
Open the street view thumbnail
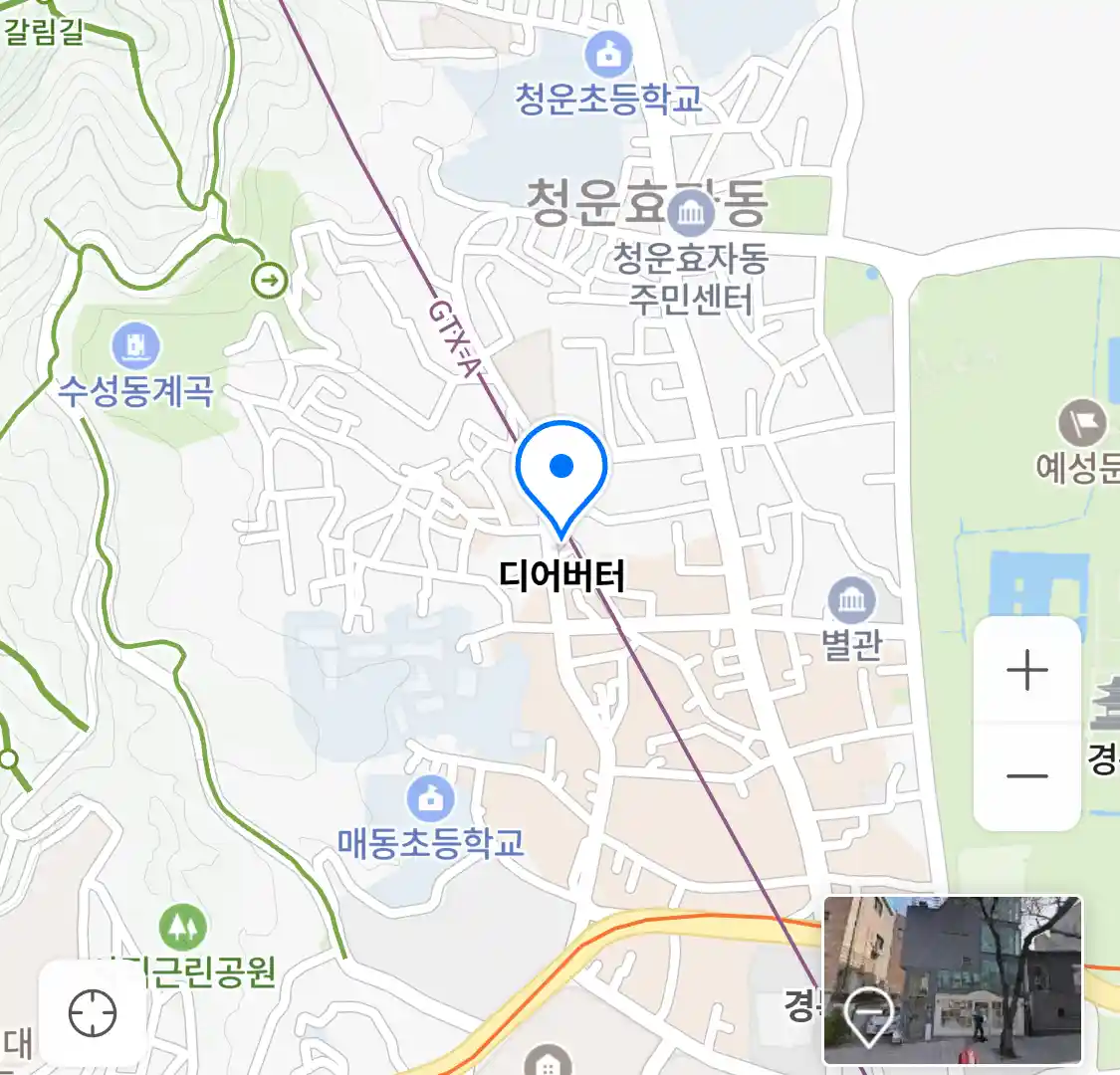pyautogui.click(x=952, y=979)
